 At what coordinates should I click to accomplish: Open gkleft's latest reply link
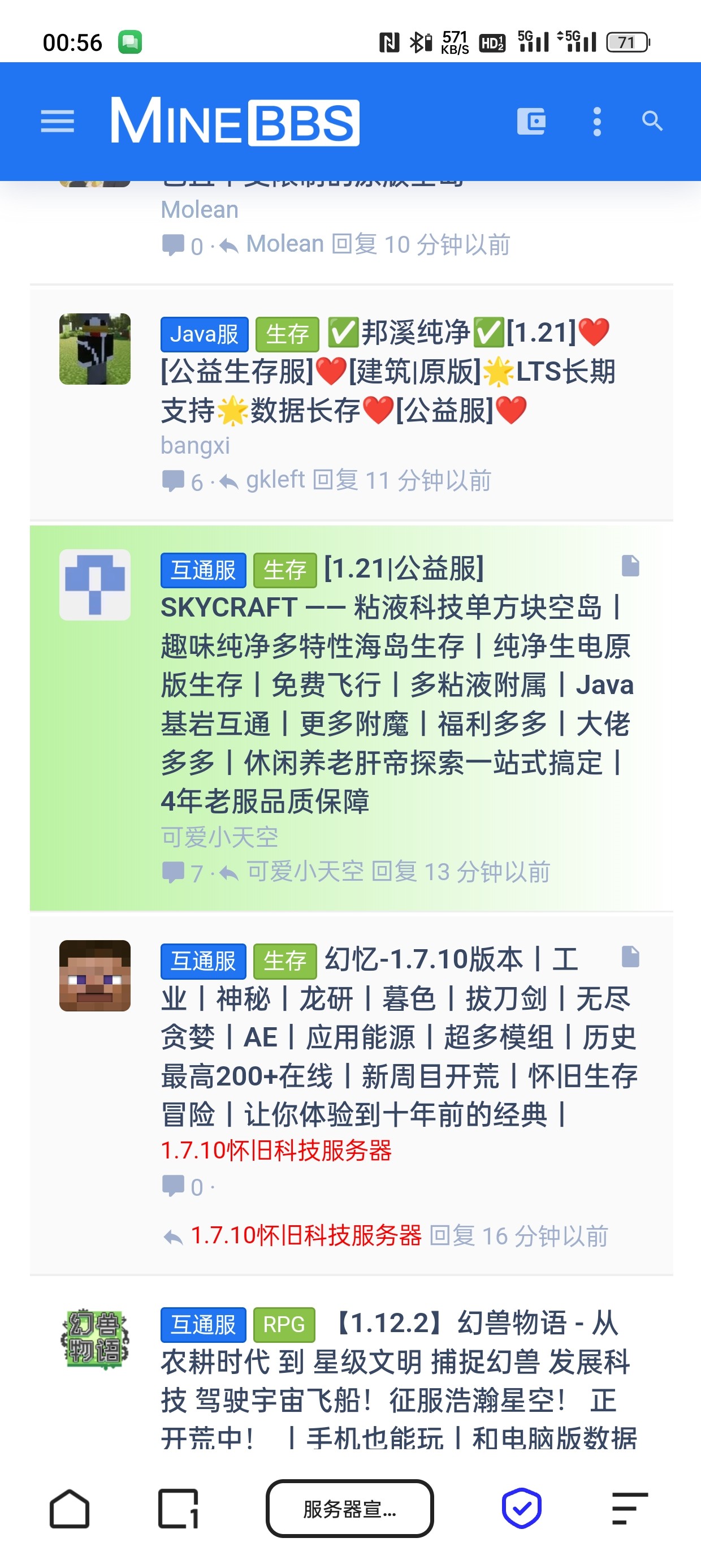pos(275,480)
